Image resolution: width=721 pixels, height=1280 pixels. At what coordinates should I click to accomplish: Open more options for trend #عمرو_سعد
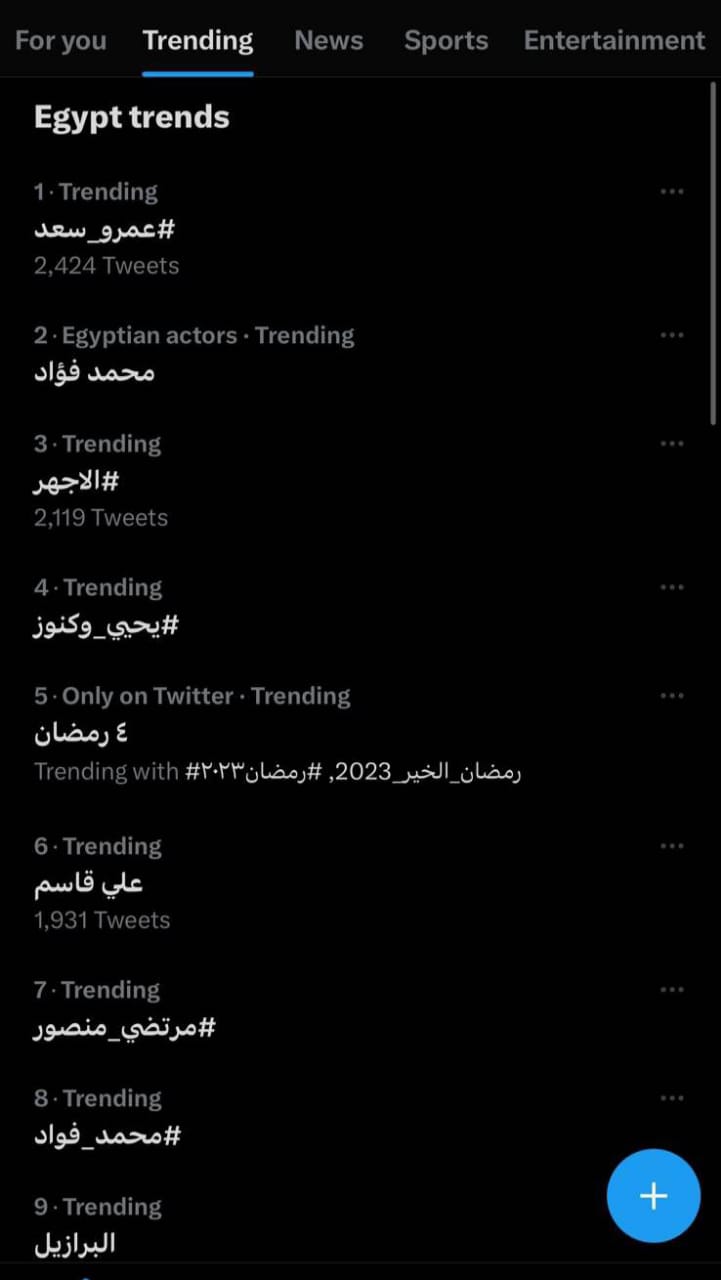[672, 191]
